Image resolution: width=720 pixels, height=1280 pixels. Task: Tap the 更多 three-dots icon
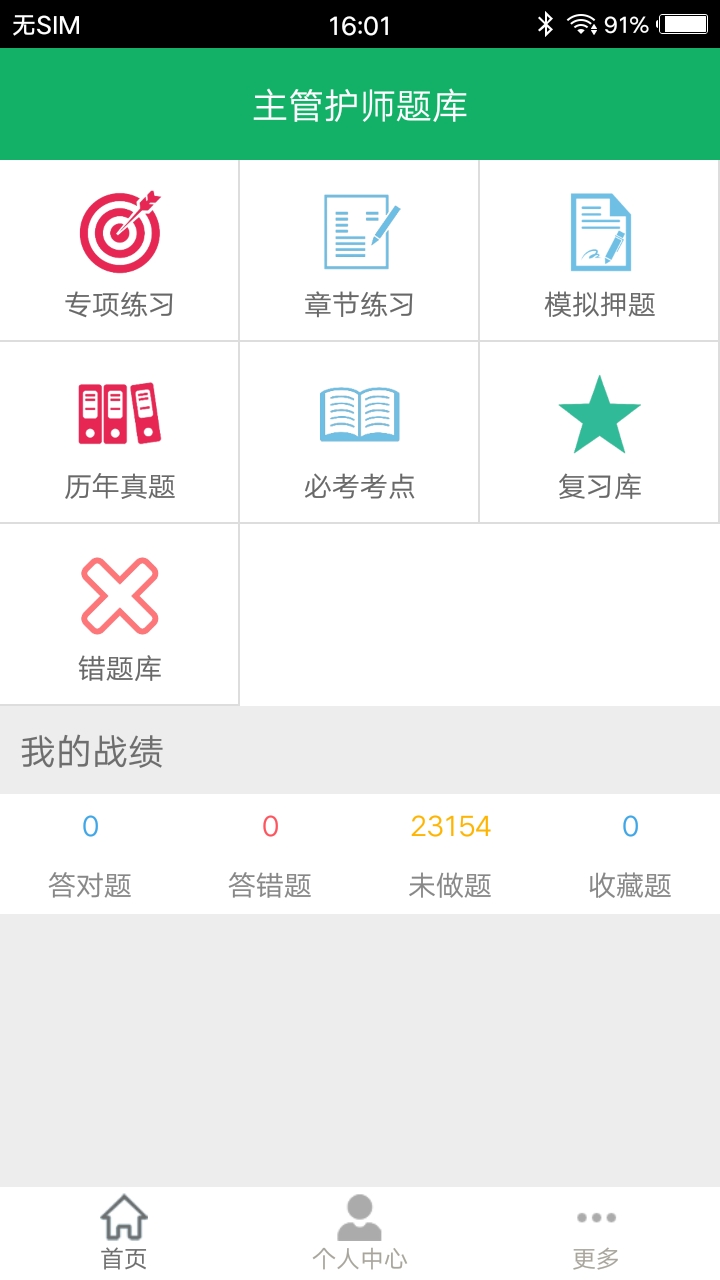(596, 1218)
